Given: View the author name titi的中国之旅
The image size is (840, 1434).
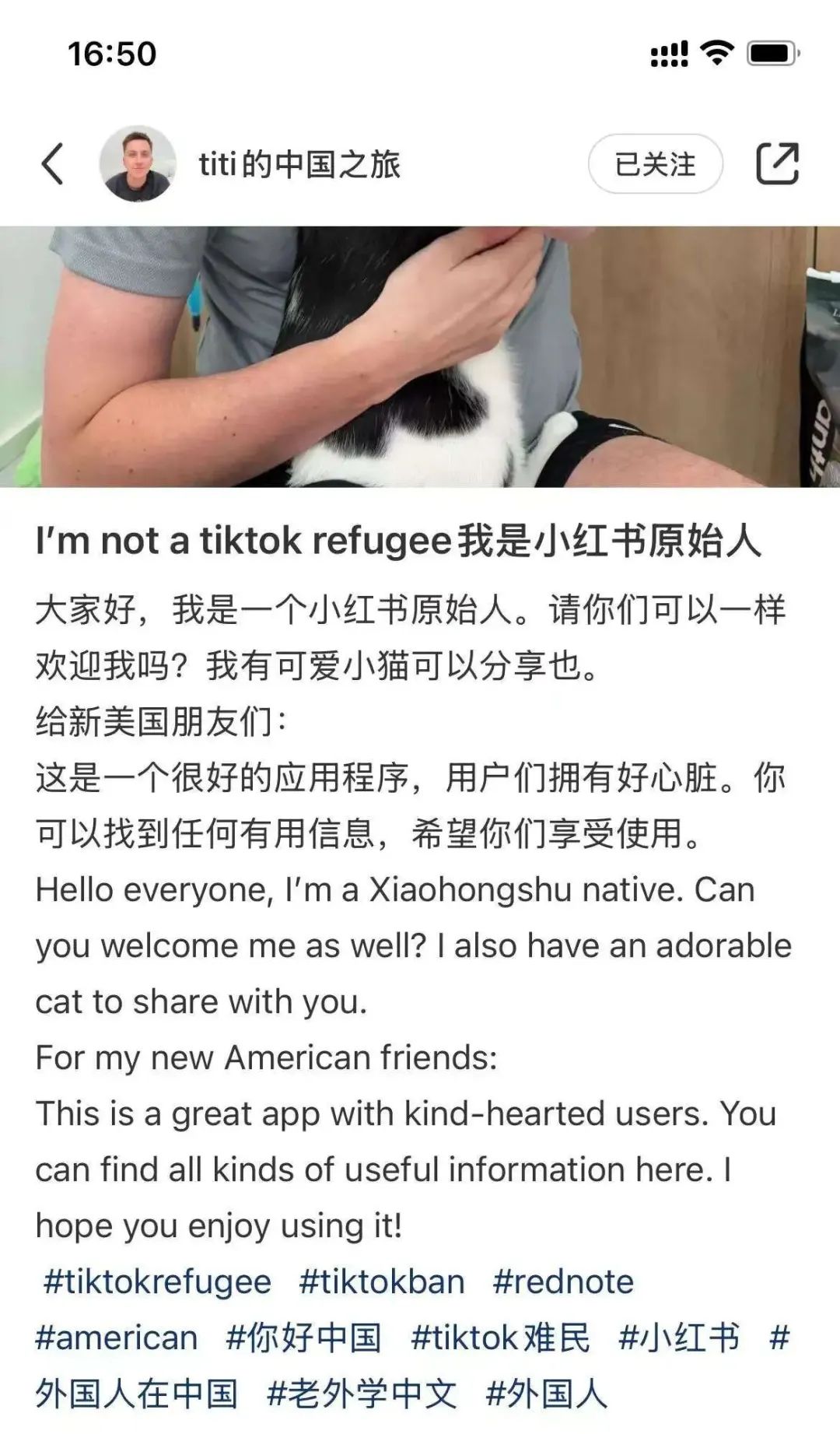Looking at the screenshot, I should coord(299,164).
